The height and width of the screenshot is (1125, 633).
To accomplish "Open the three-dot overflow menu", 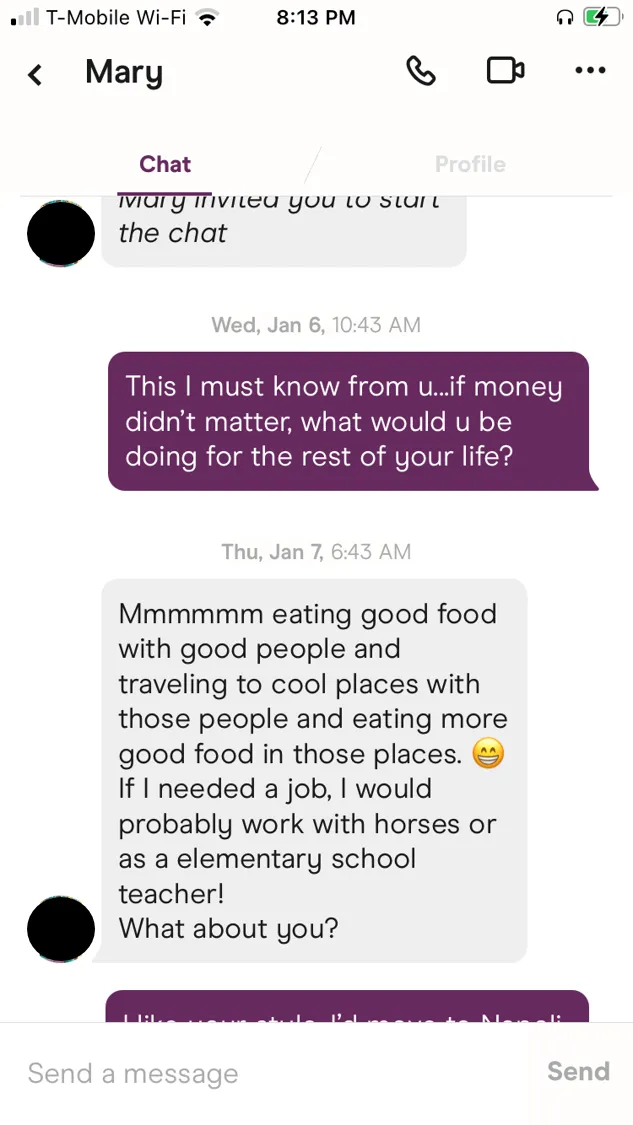I will click(590, 71).
